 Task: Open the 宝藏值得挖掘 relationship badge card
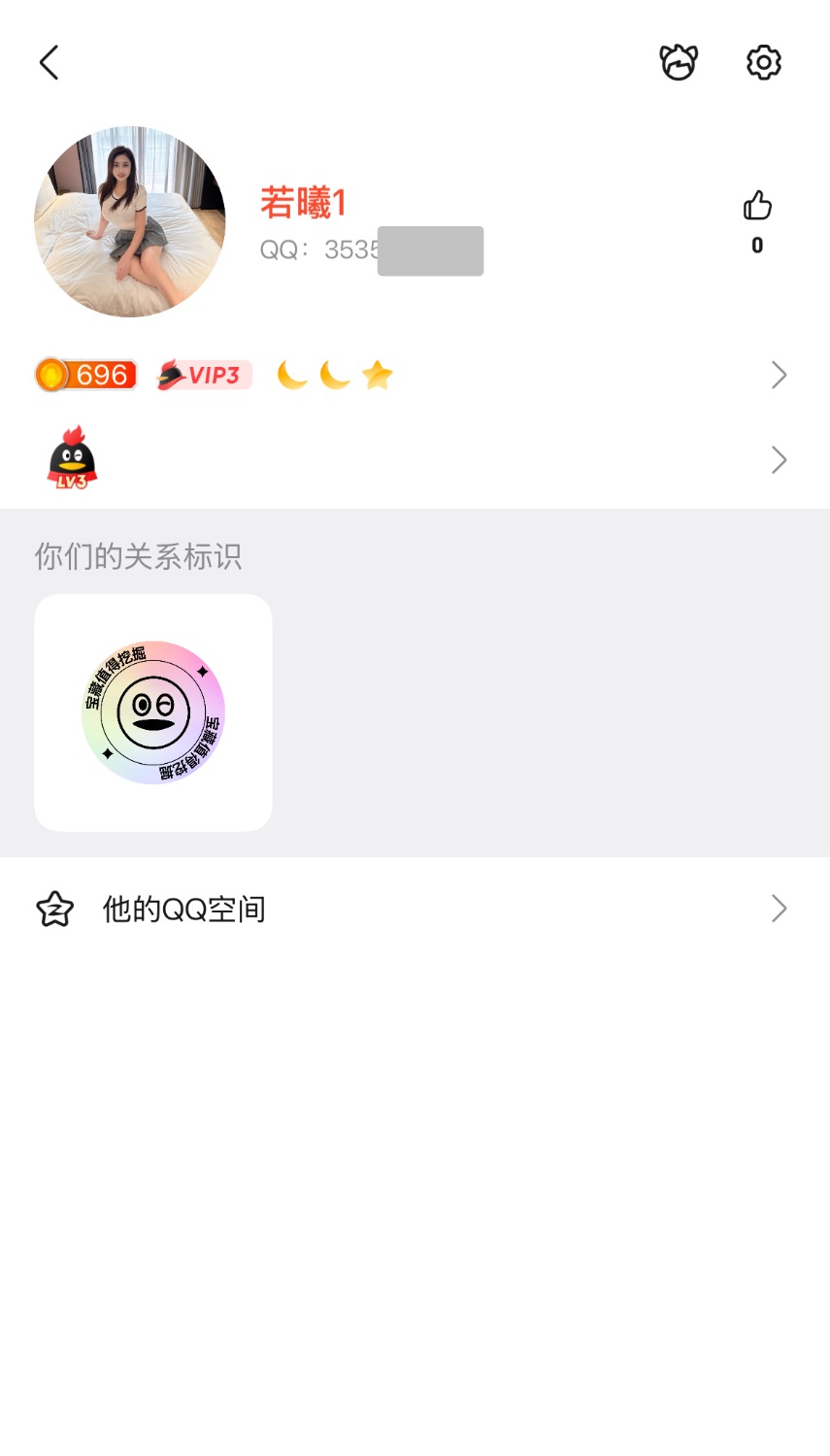point(153,712)
